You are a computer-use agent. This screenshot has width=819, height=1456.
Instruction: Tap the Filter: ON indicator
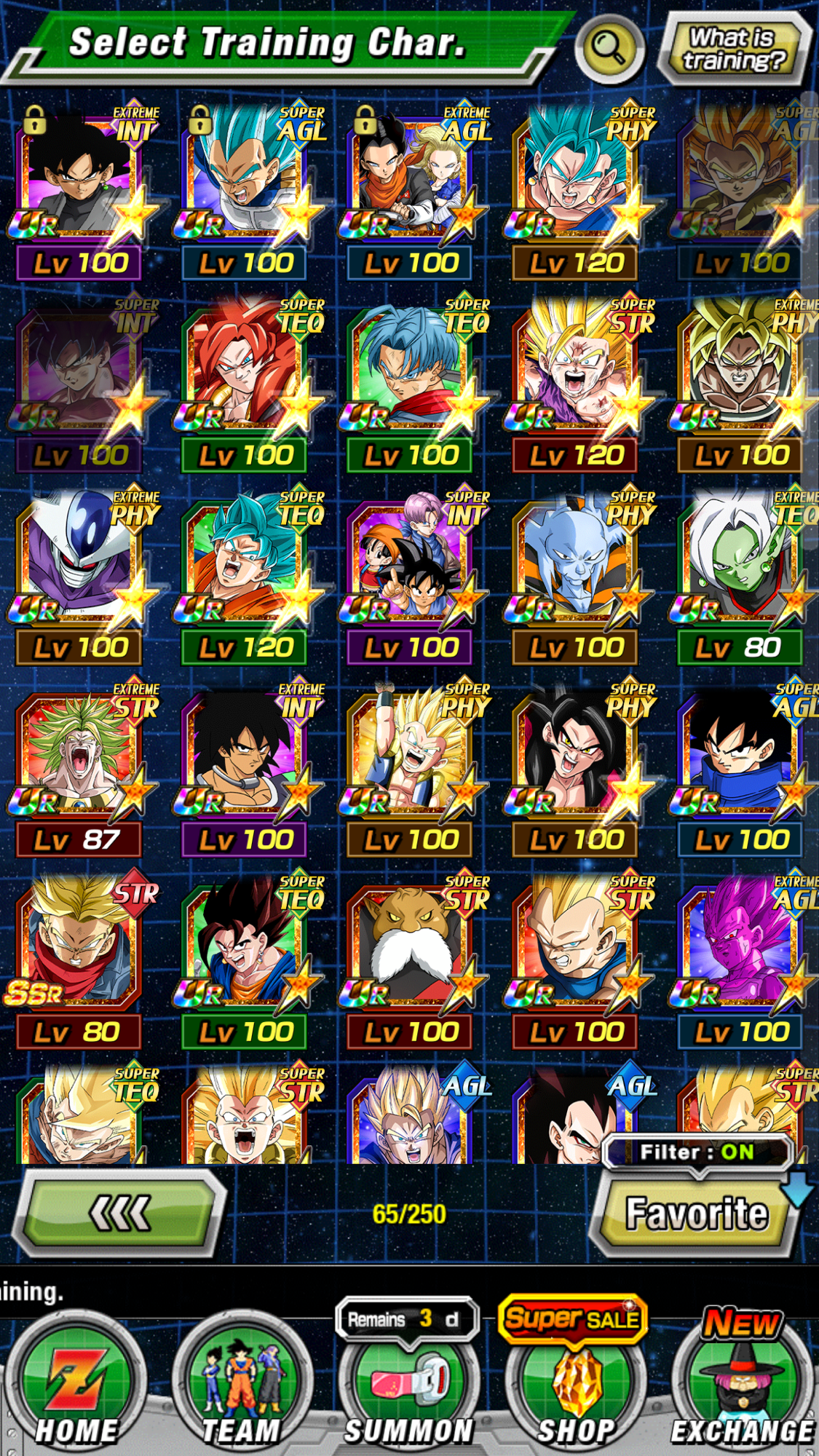click(x=696, y=1152)
